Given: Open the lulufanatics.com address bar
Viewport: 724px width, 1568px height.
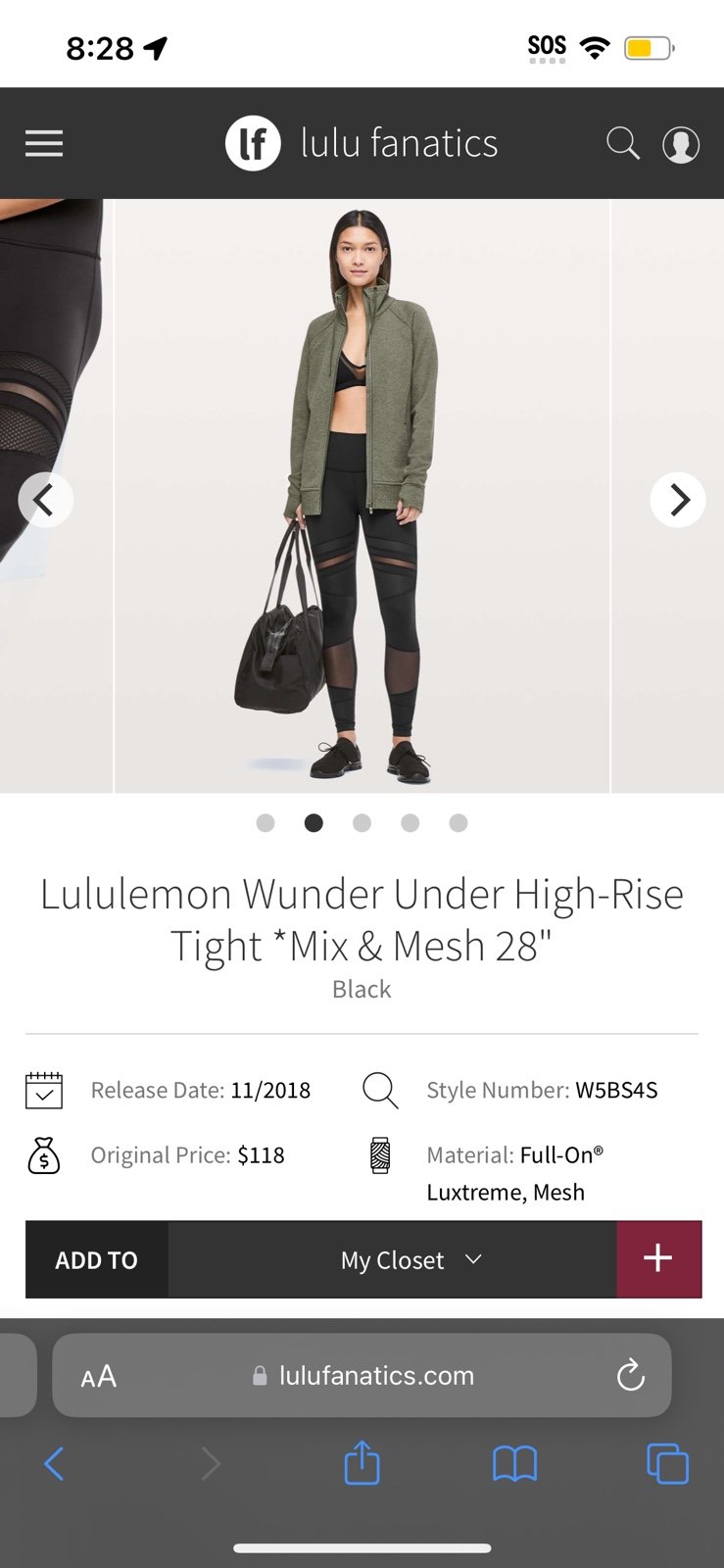Looking at the screenshot, I should pos(362,1376).
